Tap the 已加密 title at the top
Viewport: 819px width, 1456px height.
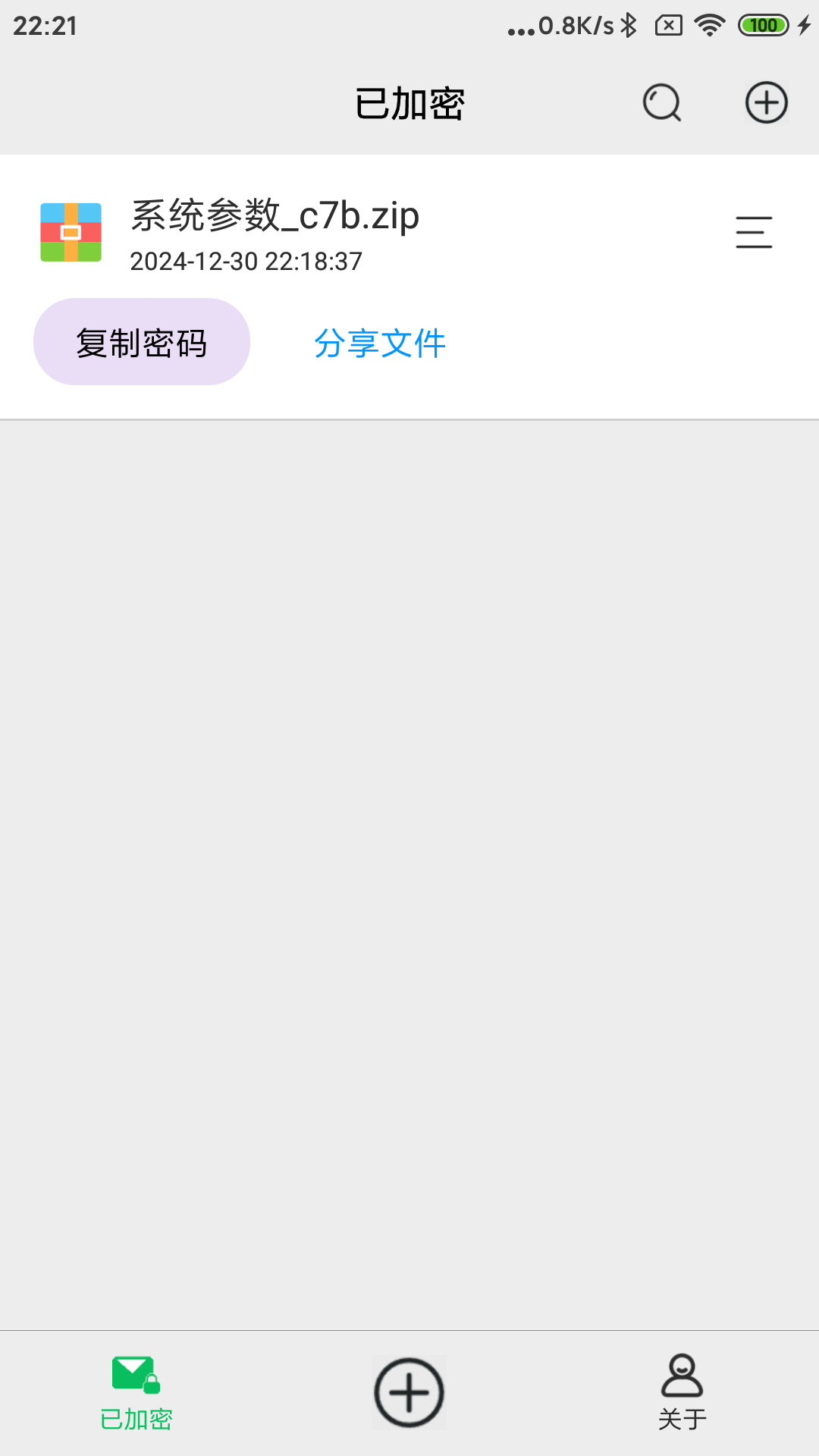click(x=409, y=102)
